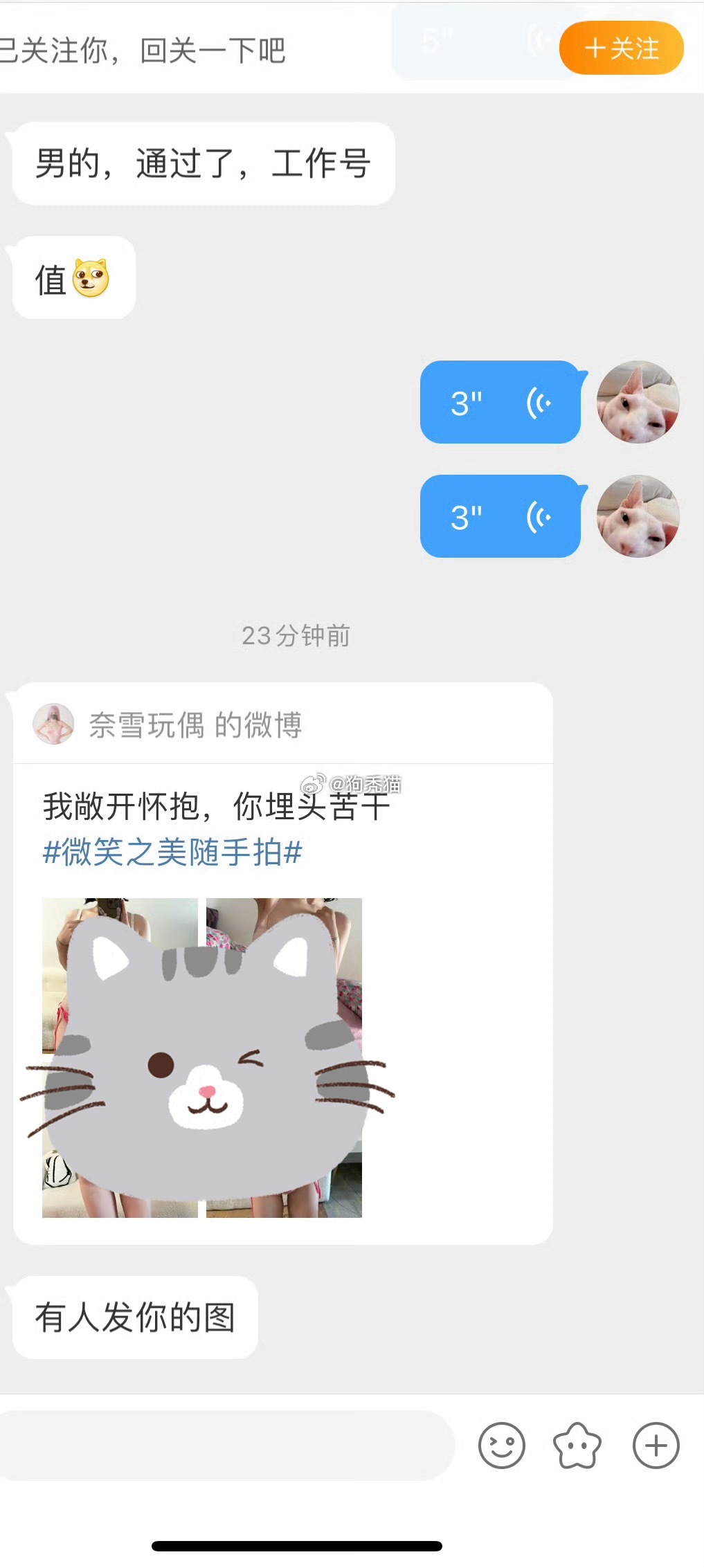Tap the orange +关注 follow button
The height and width of the screenshot is (1568, 704).
pyautogui.click(x=621, y=48)
